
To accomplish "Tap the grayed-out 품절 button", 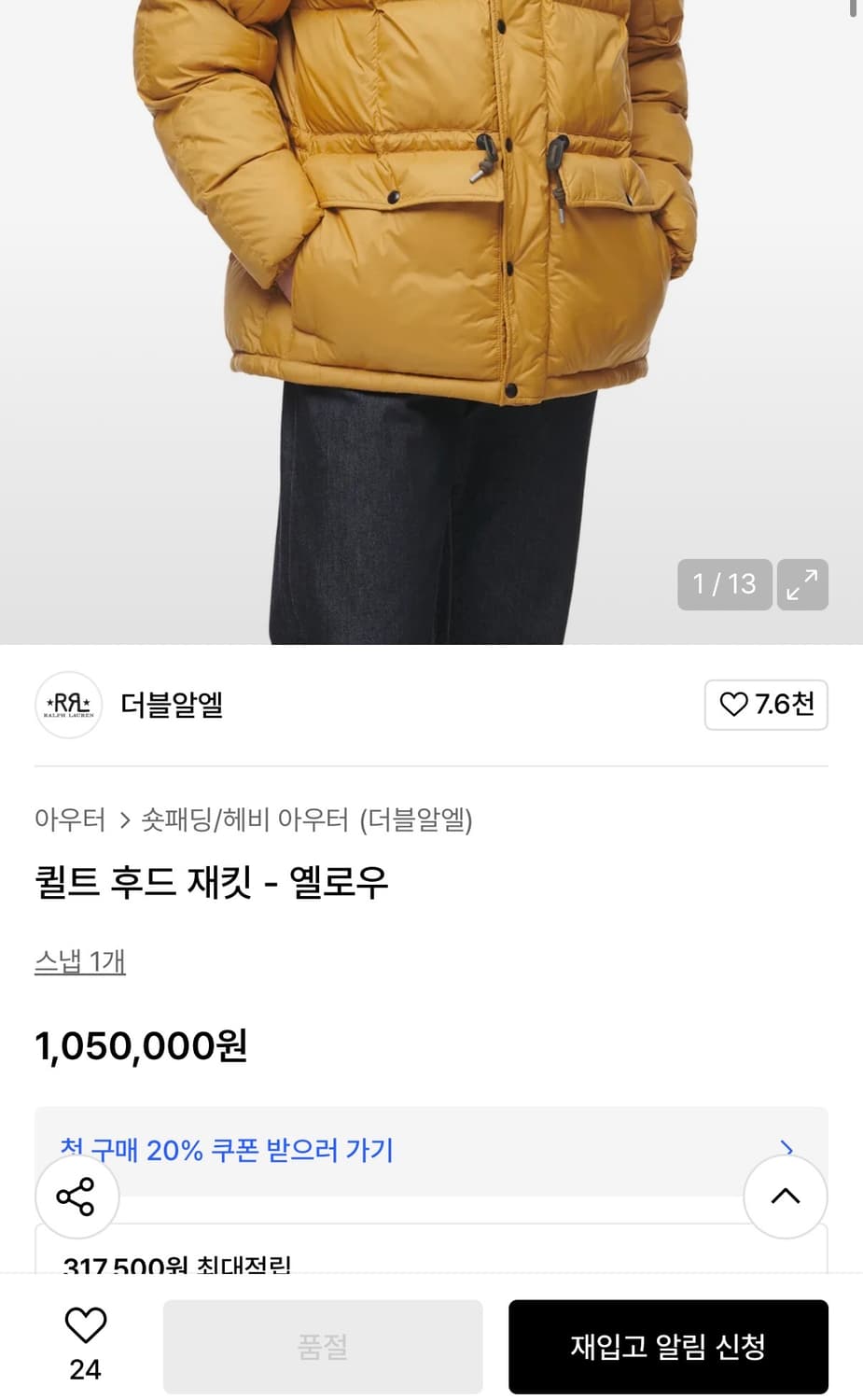I will pos(323,1346).
